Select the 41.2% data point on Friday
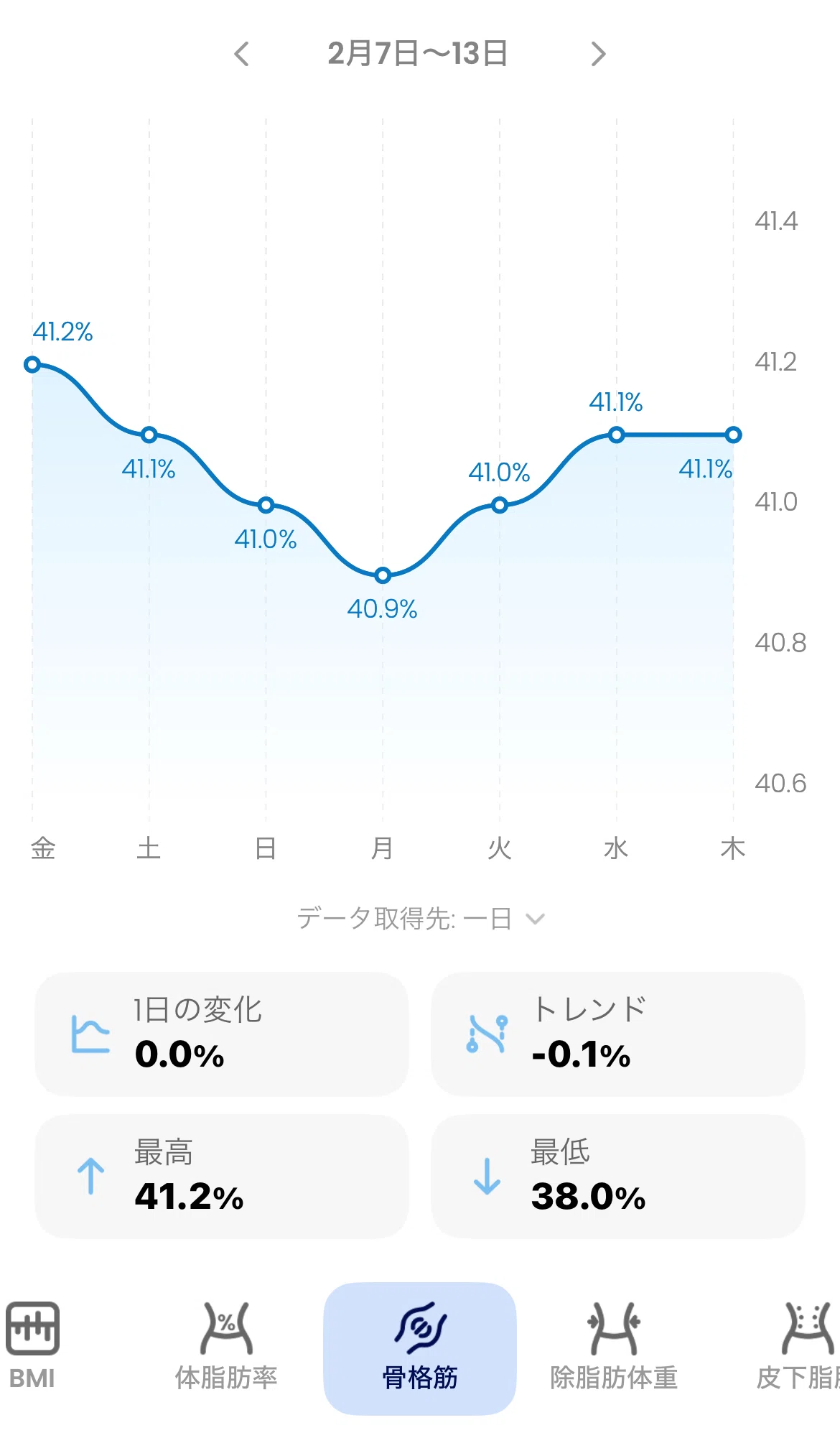Image resolution: width=840 pixels, height=1433 pixels. pyautogui.click(x=32, y=364)
